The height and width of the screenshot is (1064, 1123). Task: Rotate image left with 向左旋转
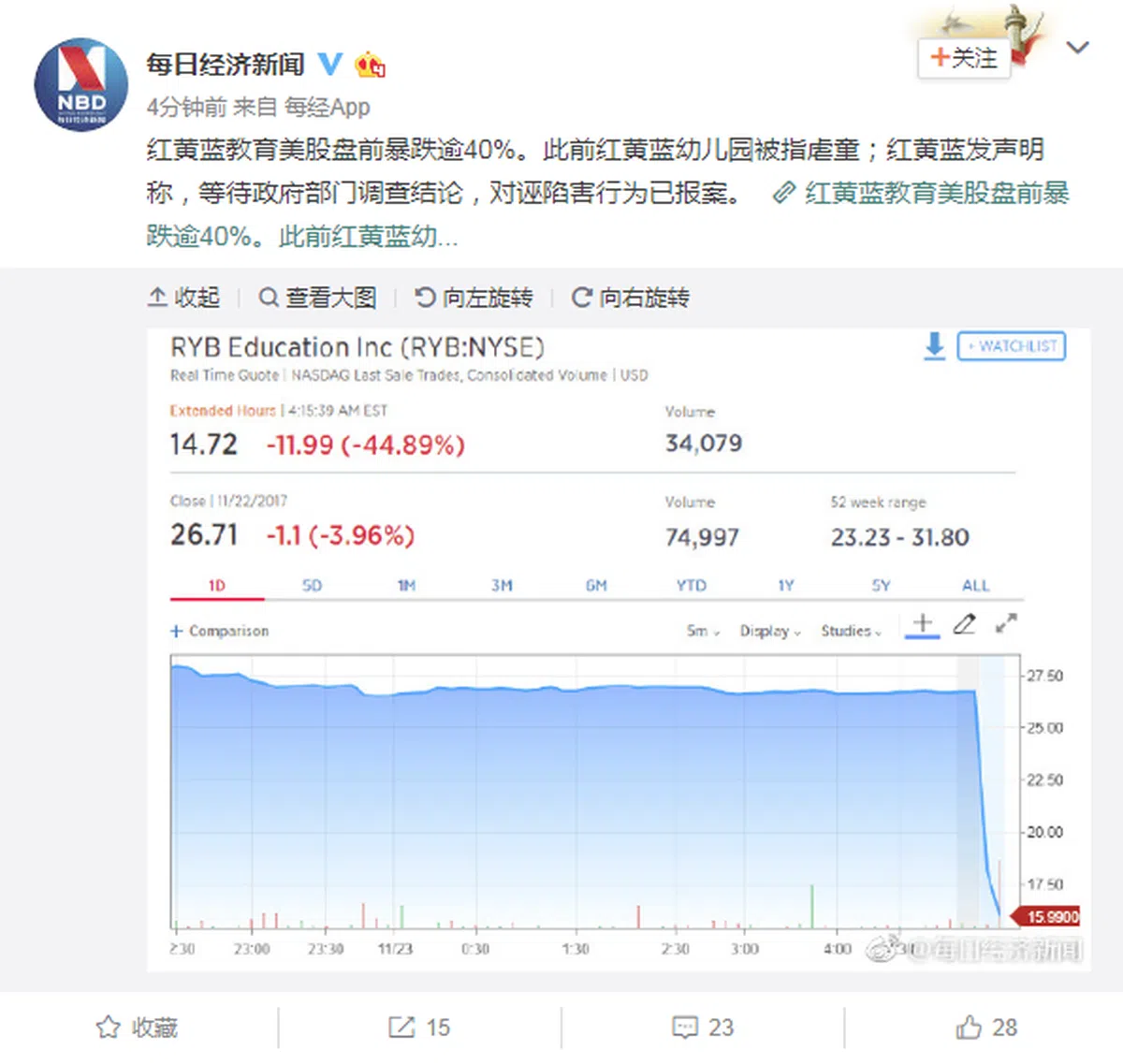click(474, 298)
